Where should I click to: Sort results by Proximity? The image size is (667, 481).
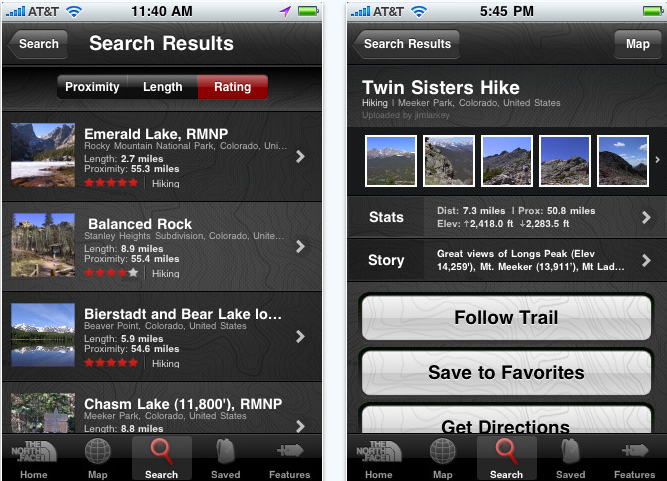92,87
